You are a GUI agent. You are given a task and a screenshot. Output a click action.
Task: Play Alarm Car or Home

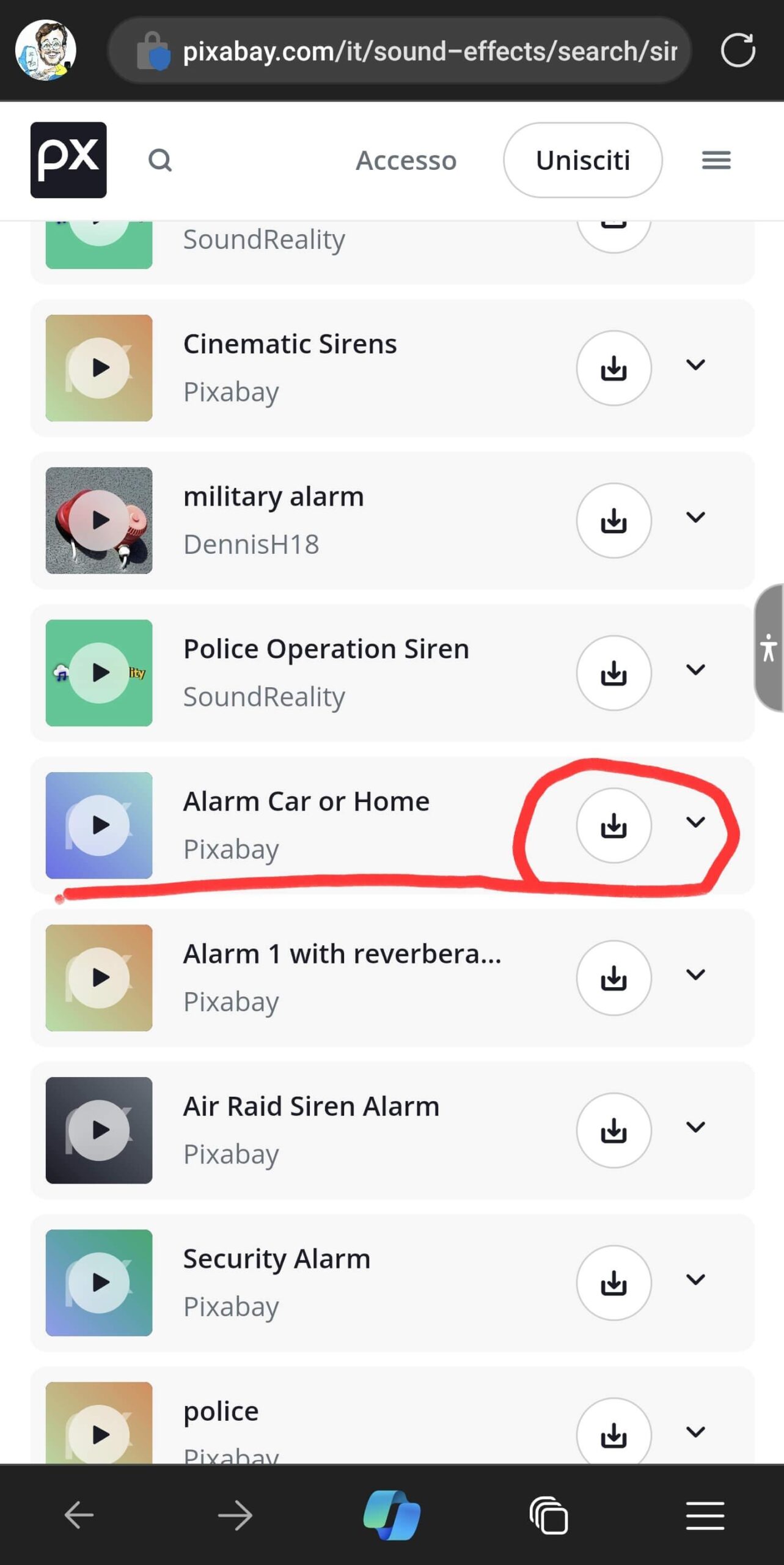(99, 825)
